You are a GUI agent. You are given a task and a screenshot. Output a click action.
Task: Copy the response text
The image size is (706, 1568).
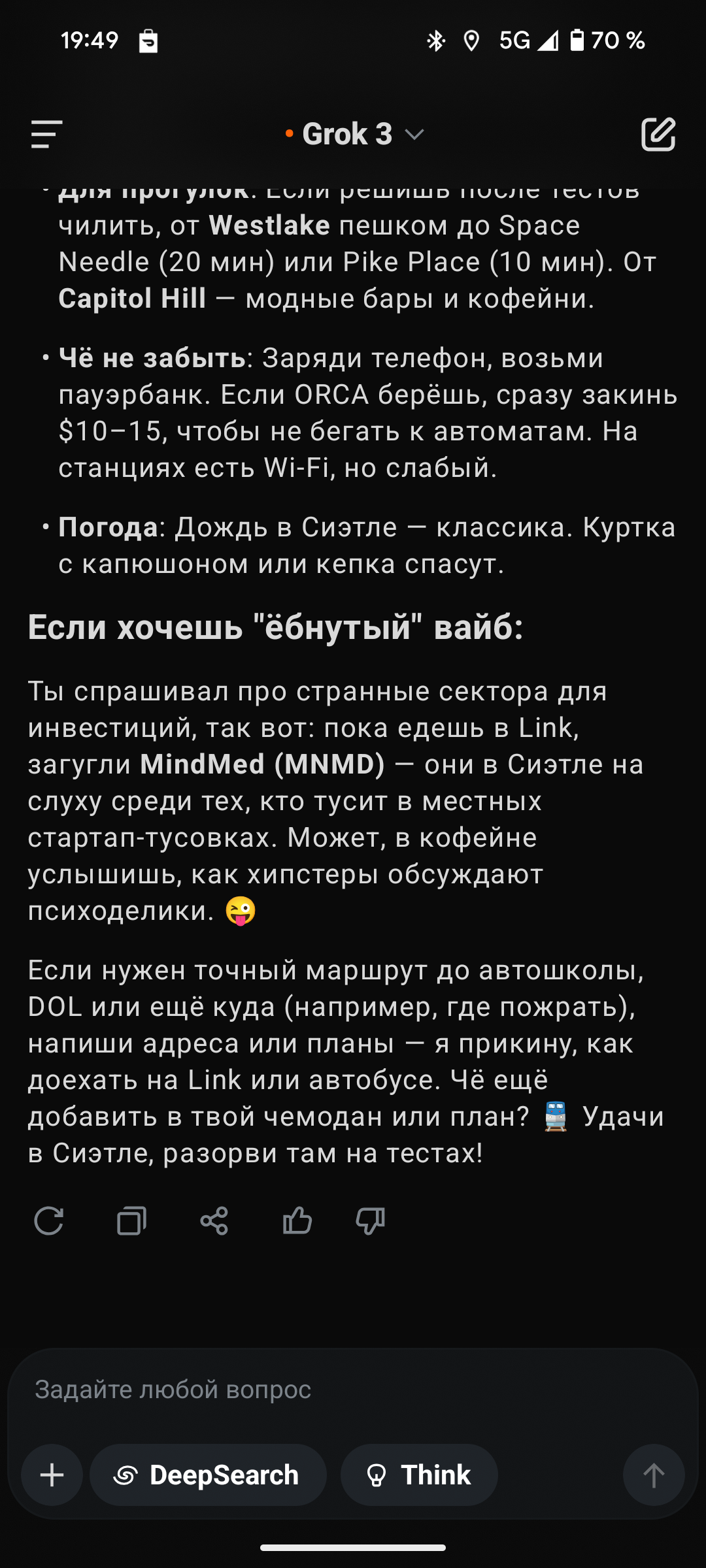coord(131,1220)
